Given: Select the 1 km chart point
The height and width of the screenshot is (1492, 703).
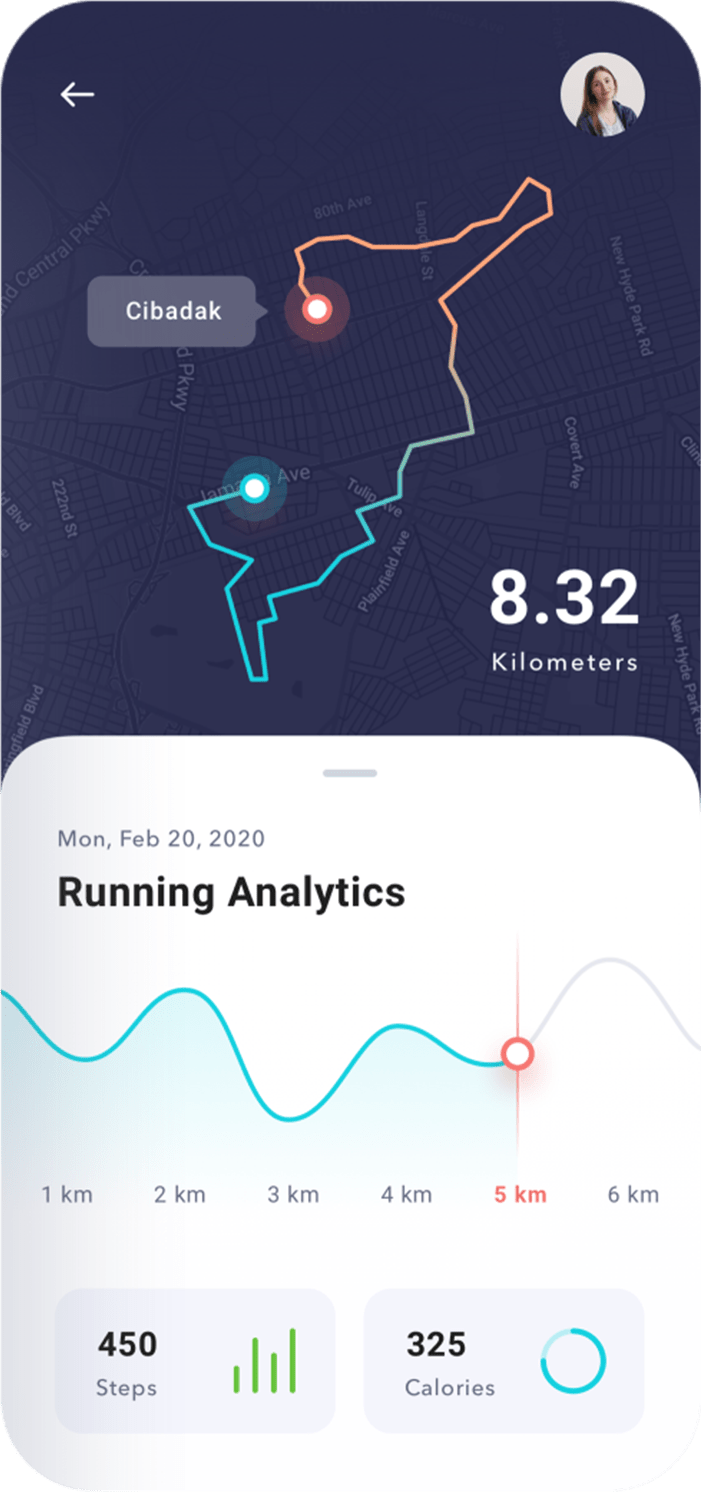Looking at the screenshot, I should pos(67,1194).
